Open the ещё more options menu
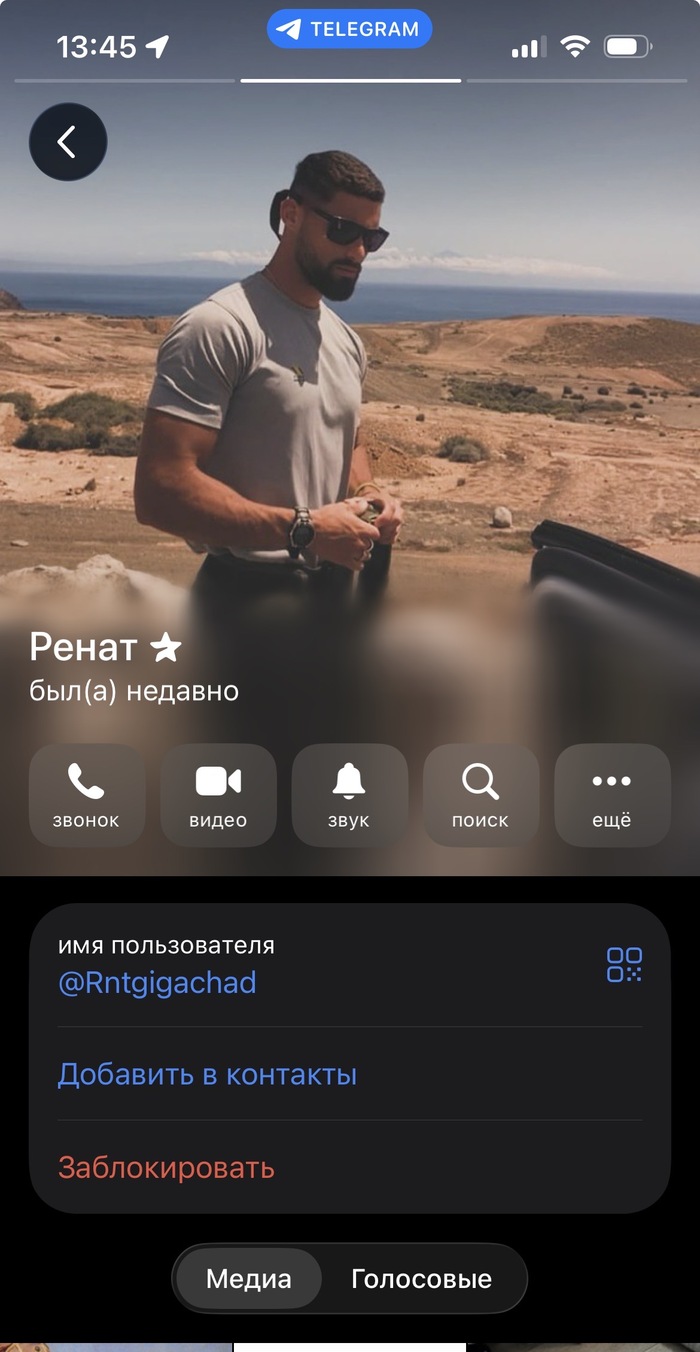 [612, 795]
